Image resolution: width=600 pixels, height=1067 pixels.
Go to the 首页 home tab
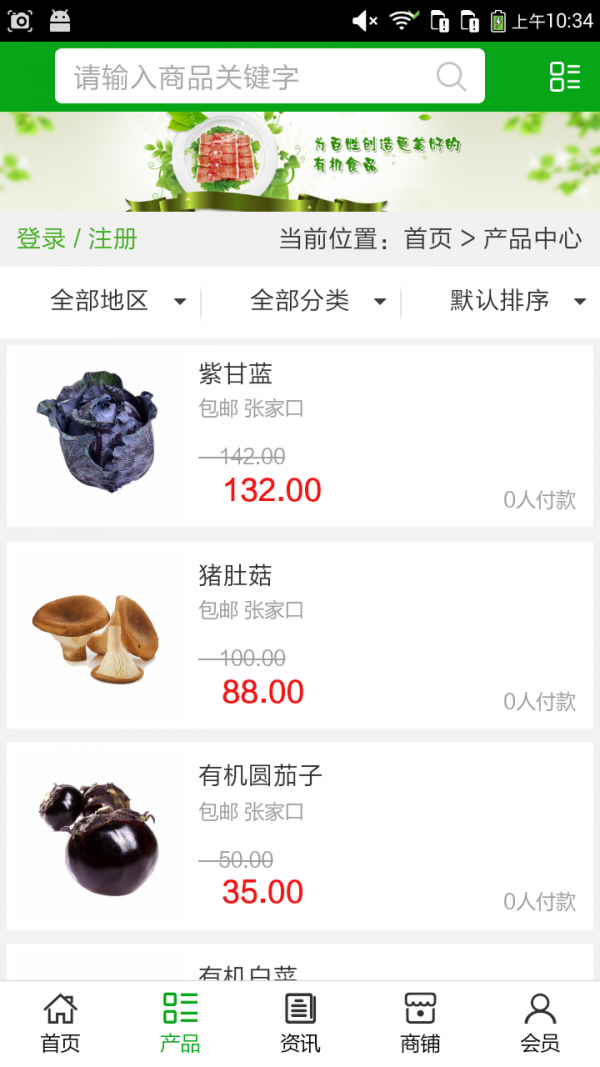60,1023
